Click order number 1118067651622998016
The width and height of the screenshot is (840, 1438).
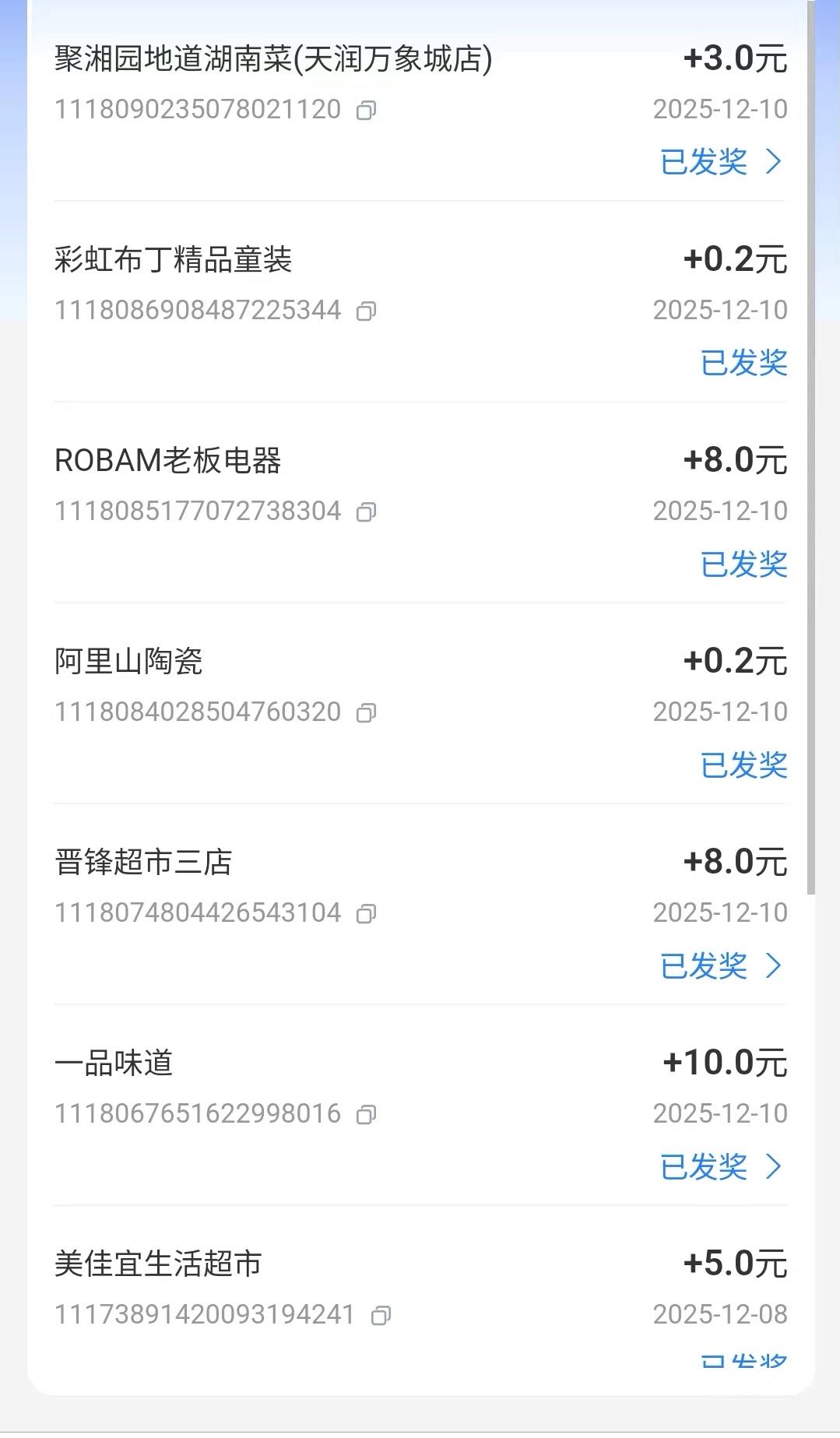[x=199, y=1113]
